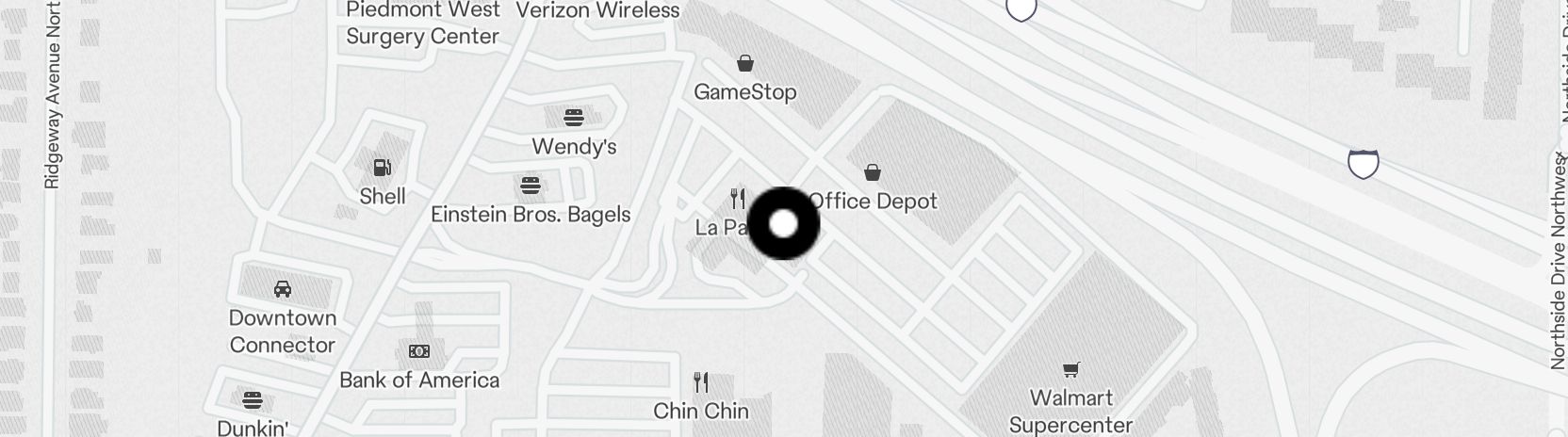Viewport: 1568px width, 437px height.
Task: Tap the Bank of America marker
Action: [419, 351]
